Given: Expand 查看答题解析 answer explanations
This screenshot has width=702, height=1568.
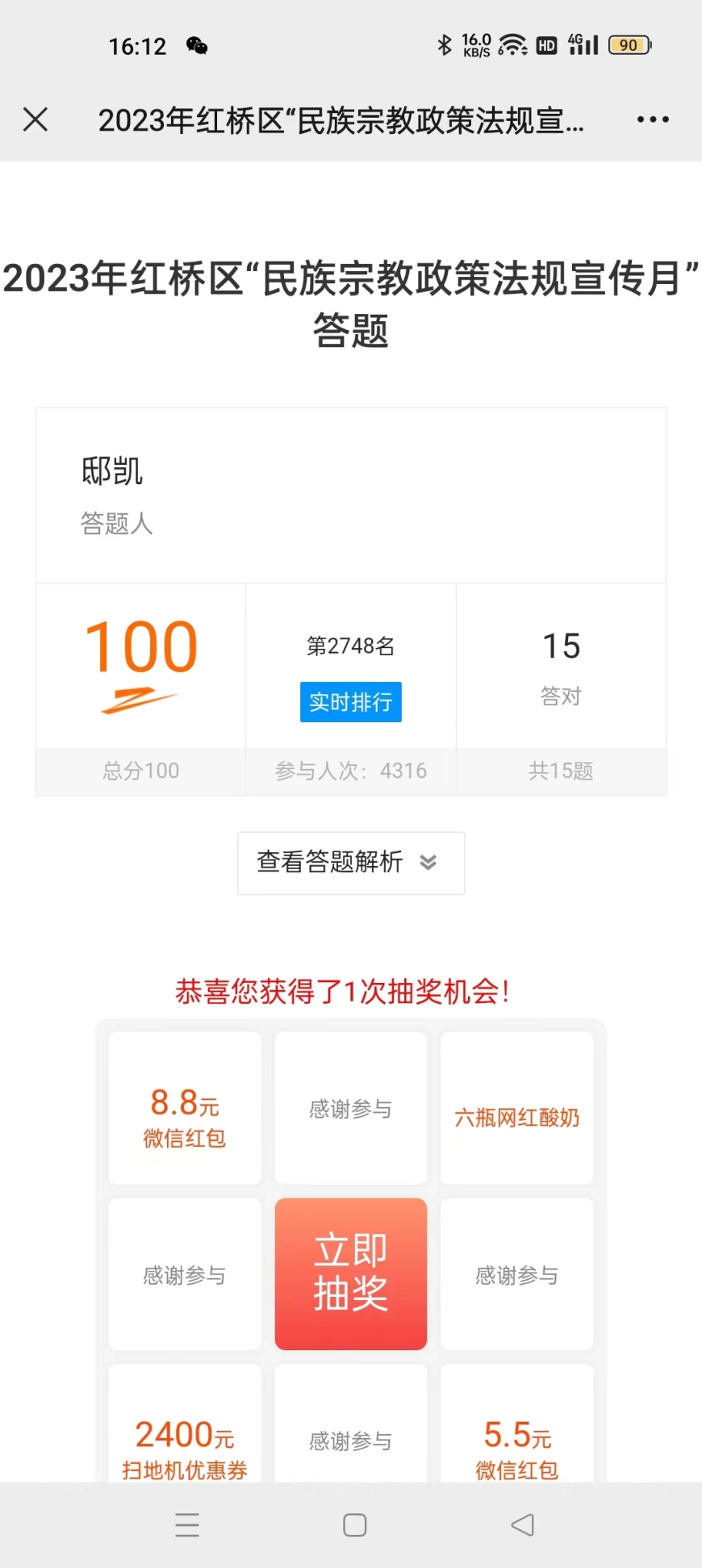Looking at the screenshot, I should [351, 863].
